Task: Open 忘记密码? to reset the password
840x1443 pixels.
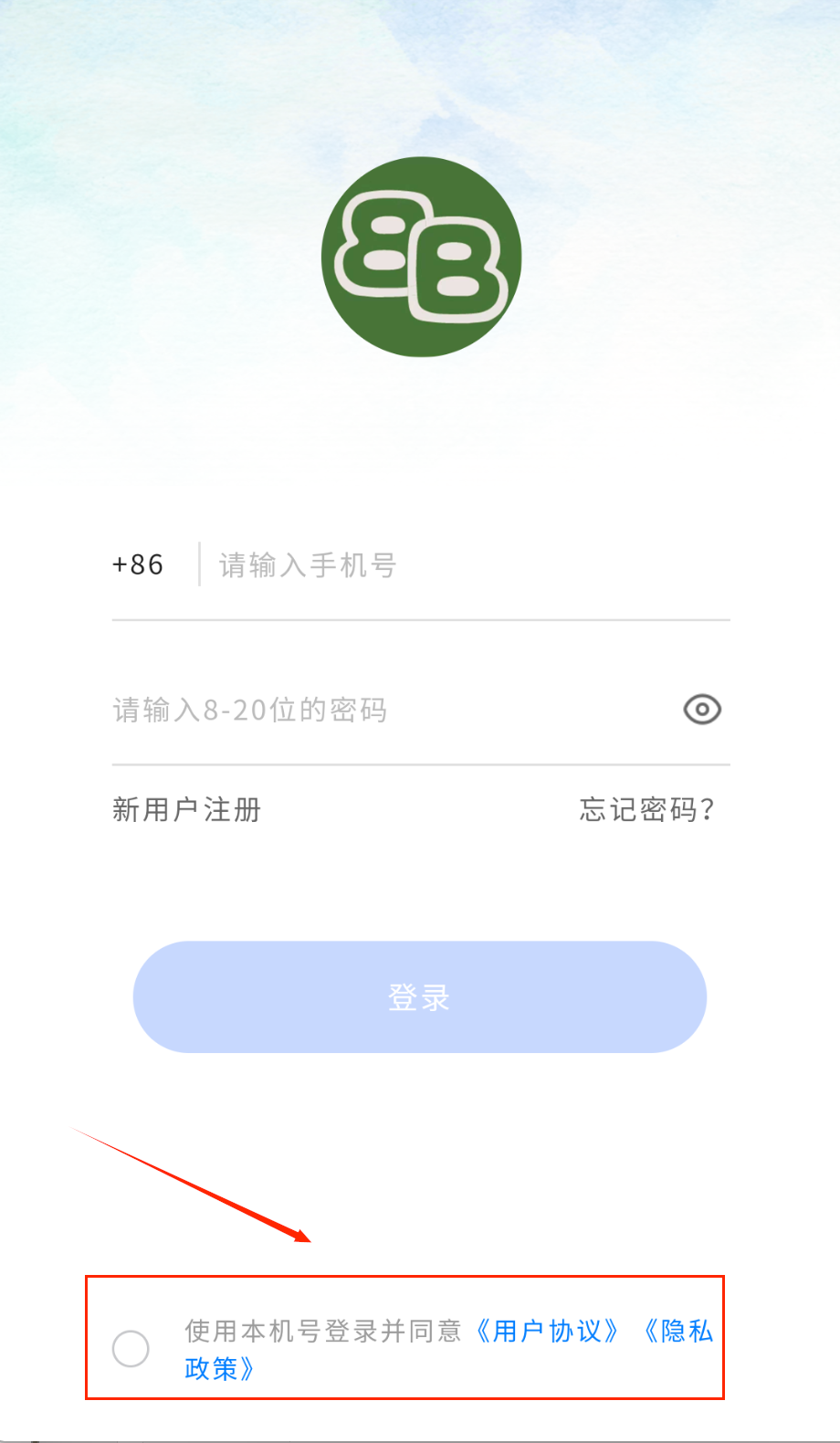Action: [x=646, y=810]
